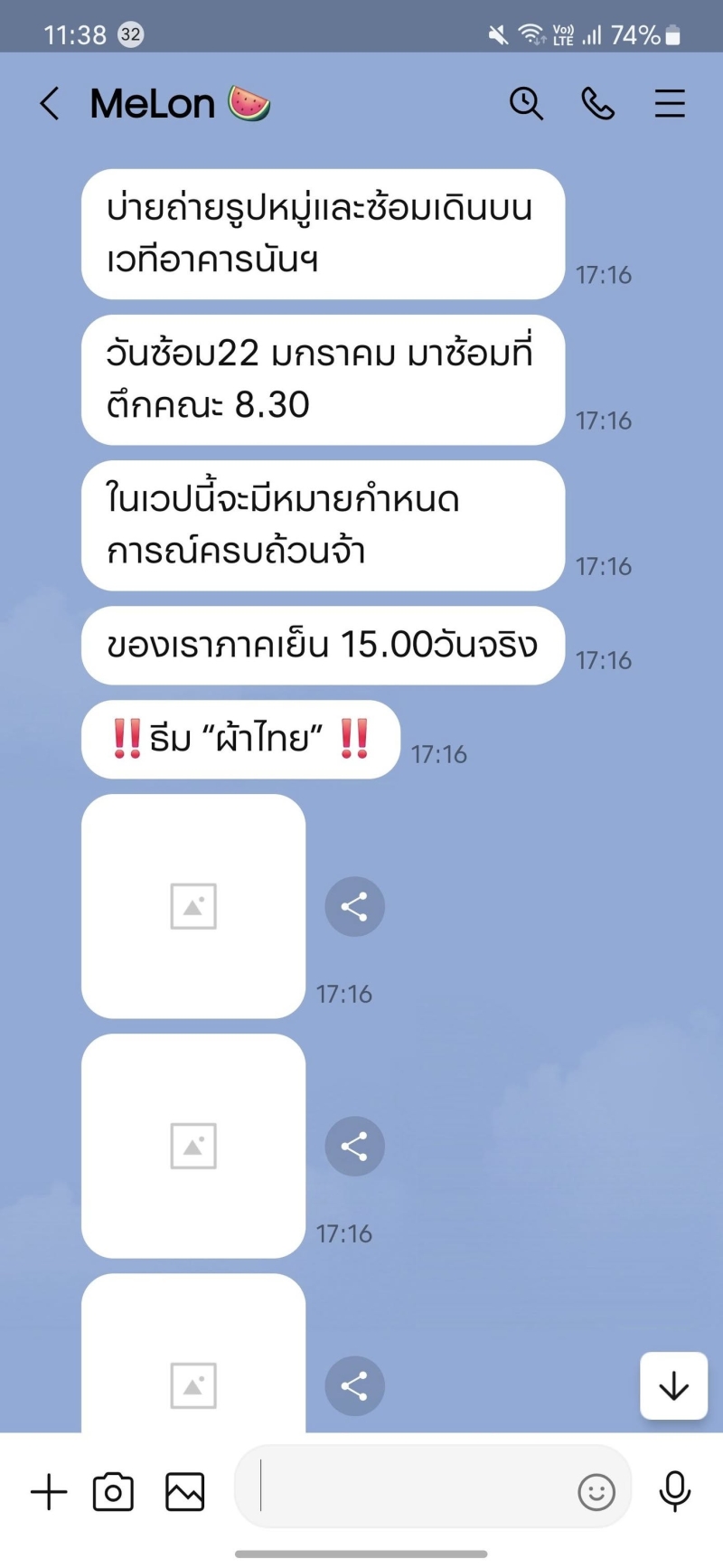
Task: Open the first image sent at 17:16
Action: click(193, 906)
